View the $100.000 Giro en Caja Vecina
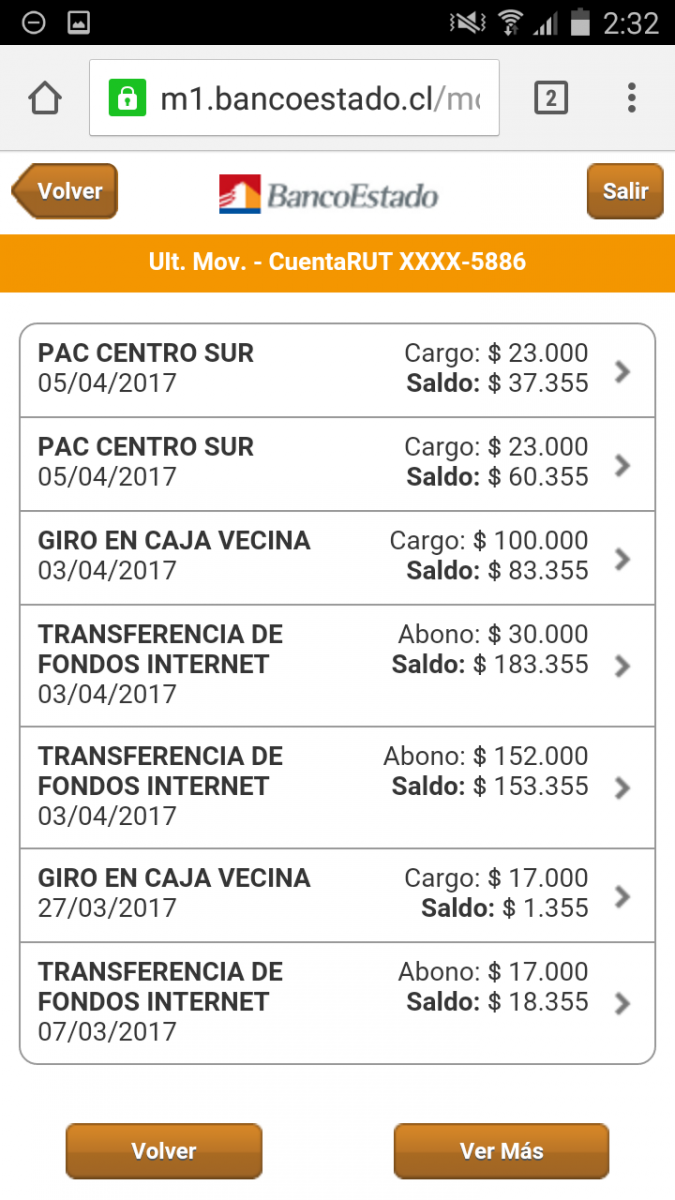This screenshot has width=675, height=1200. tap(337, 558)
